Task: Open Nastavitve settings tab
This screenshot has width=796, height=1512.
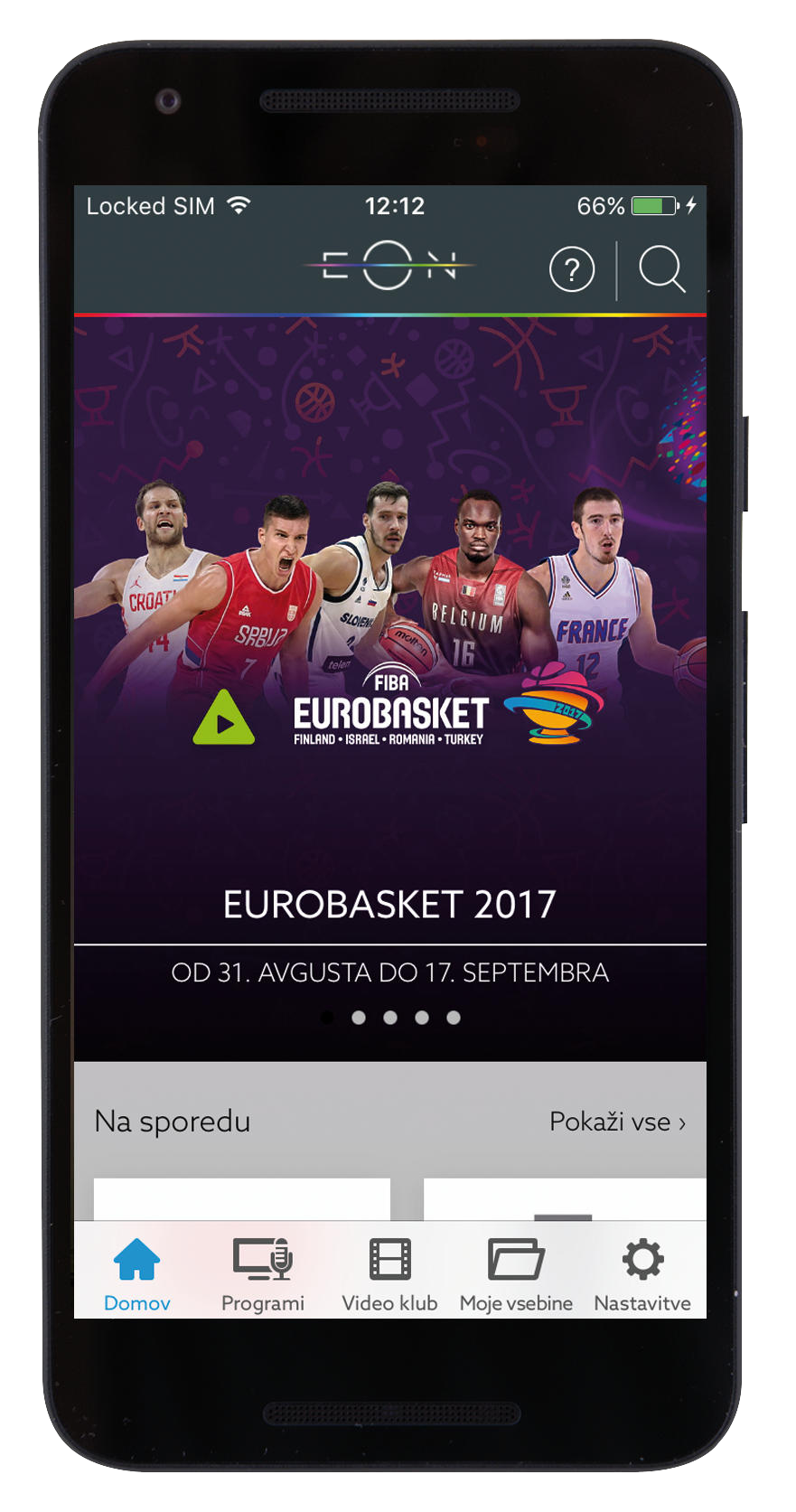Action: pyautogui.click(x=642, y=1274)
